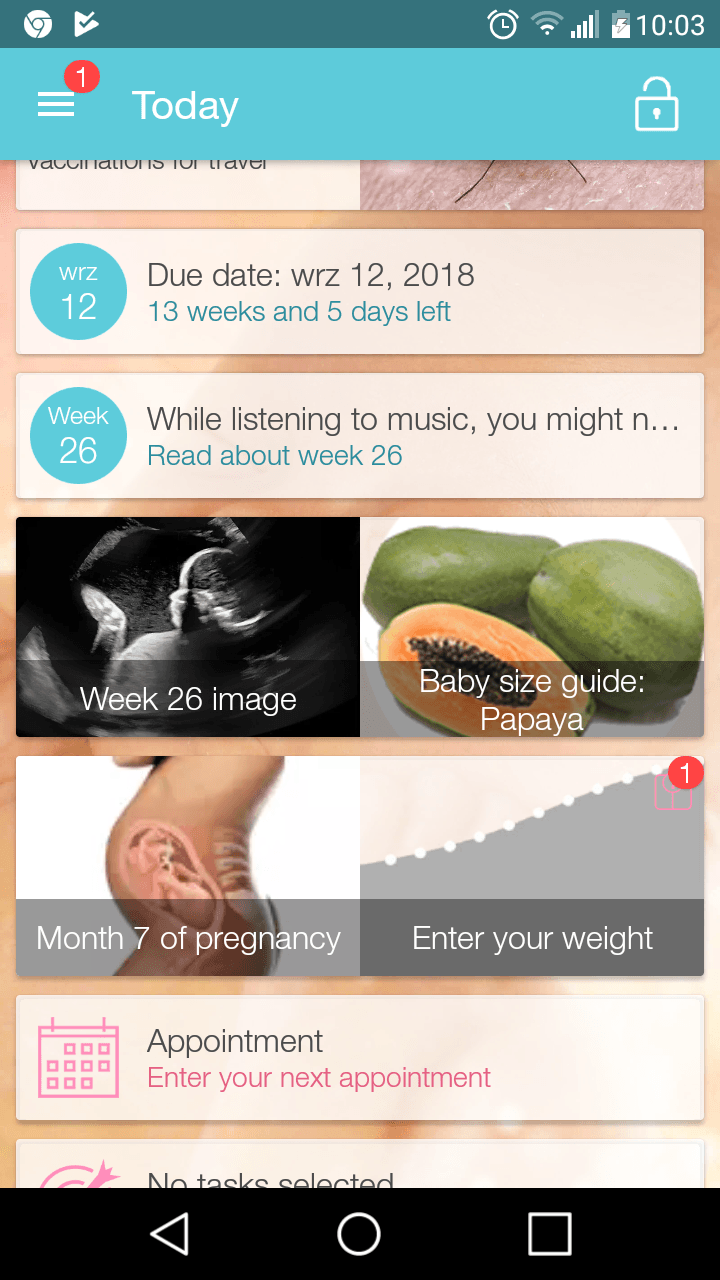Open the Papaya baby size guide
Viewport: 720px width, 1280px height.
(x=532, y=627)
